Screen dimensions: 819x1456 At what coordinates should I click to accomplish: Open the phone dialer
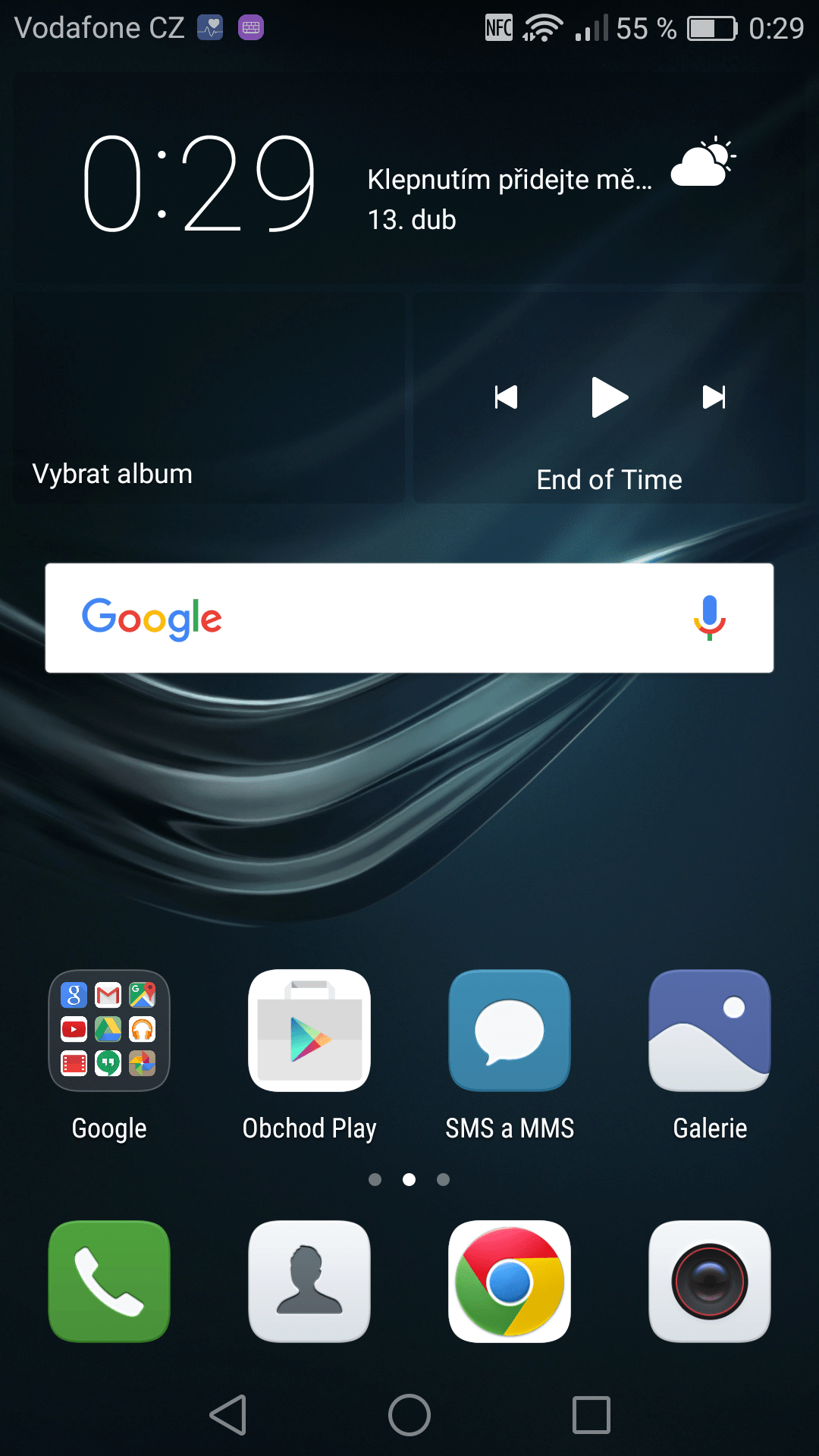(109, 1282)
